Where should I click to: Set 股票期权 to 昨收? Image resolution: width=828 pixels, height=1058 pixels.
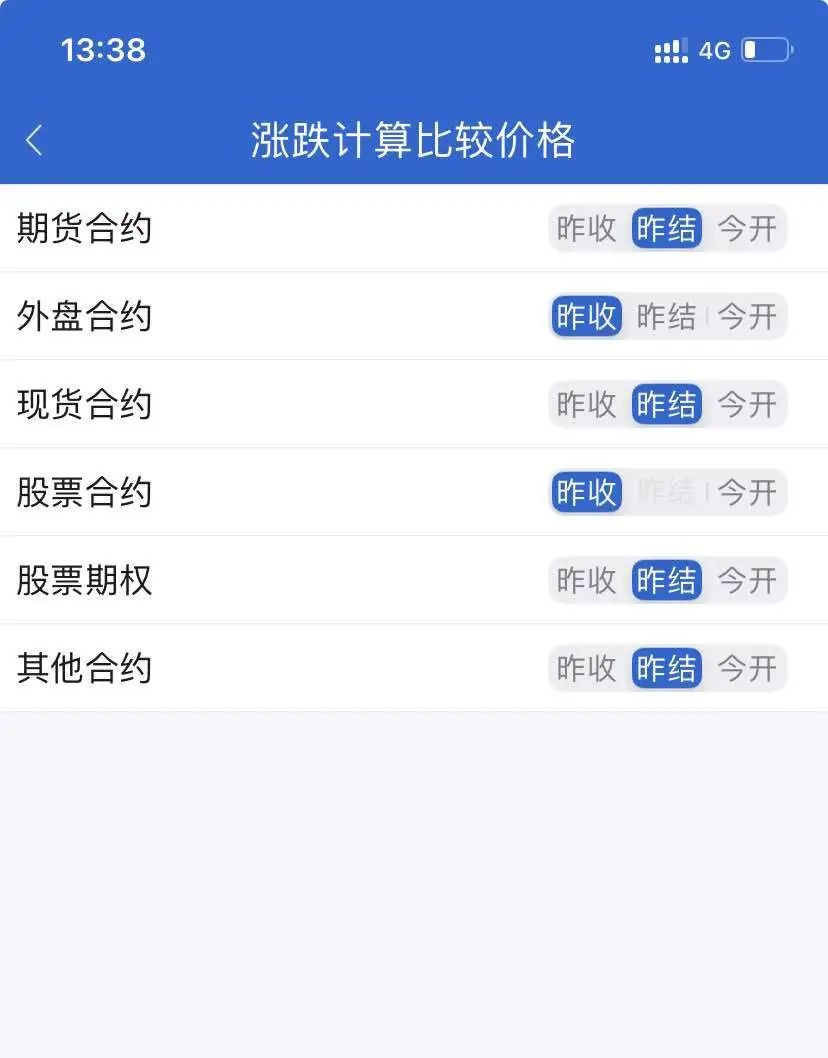click(587, 580)
